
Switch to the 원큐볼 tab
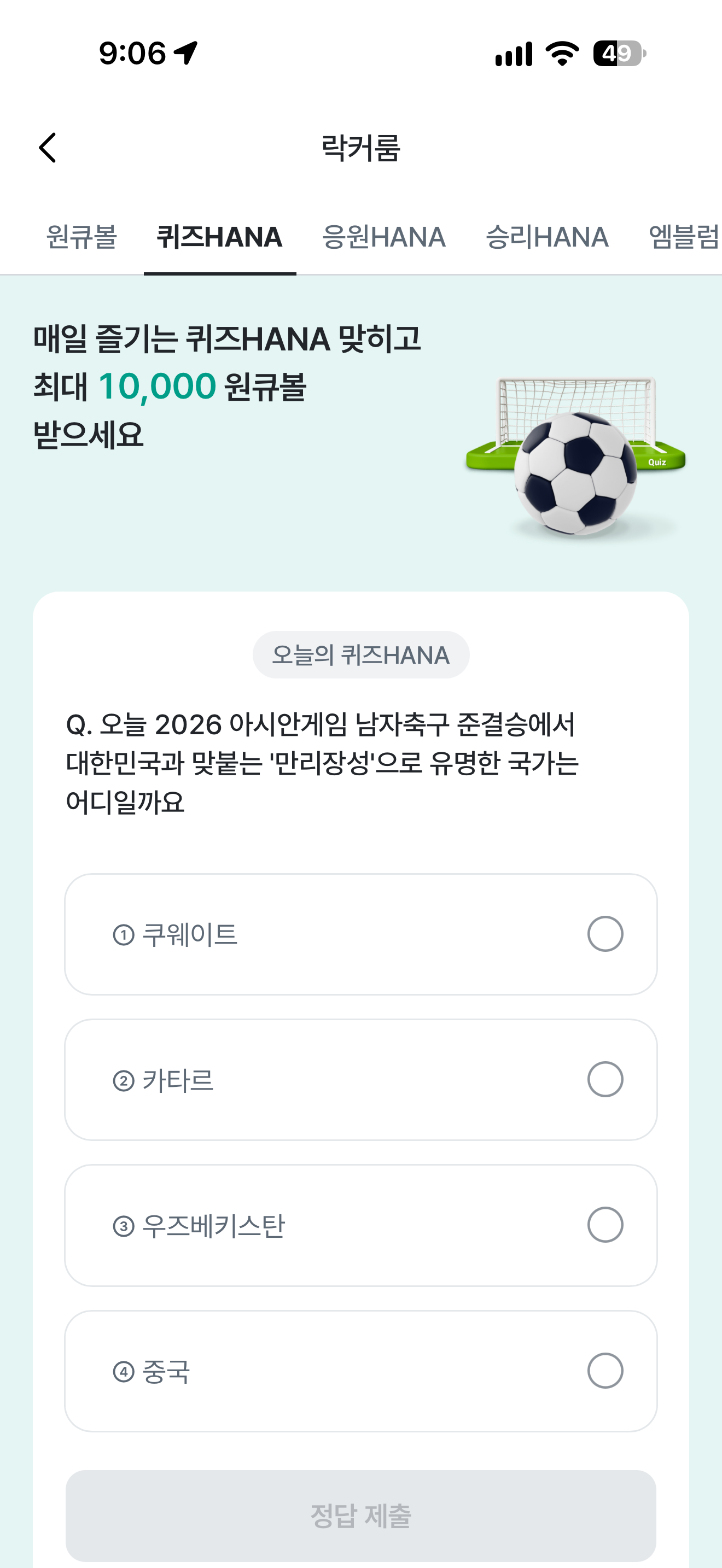pyautogui.click(x=81, y=237)
